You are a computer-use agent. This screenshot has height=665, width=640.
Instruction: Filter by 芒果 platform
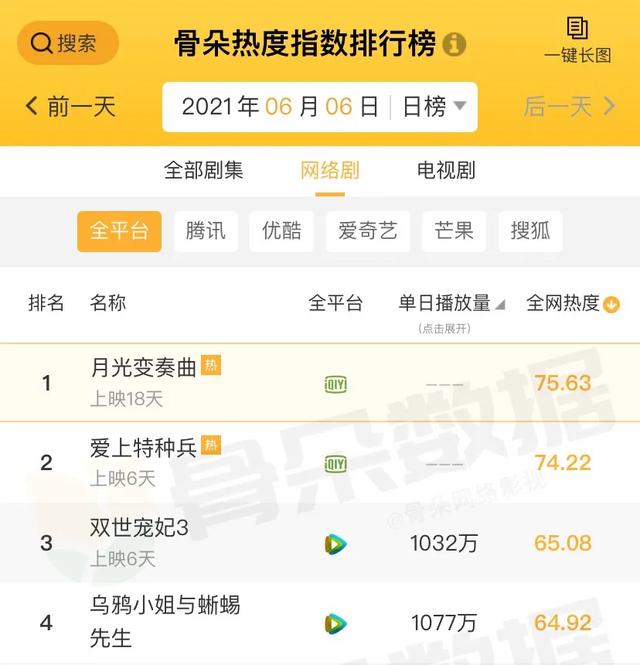coord(454,231)
